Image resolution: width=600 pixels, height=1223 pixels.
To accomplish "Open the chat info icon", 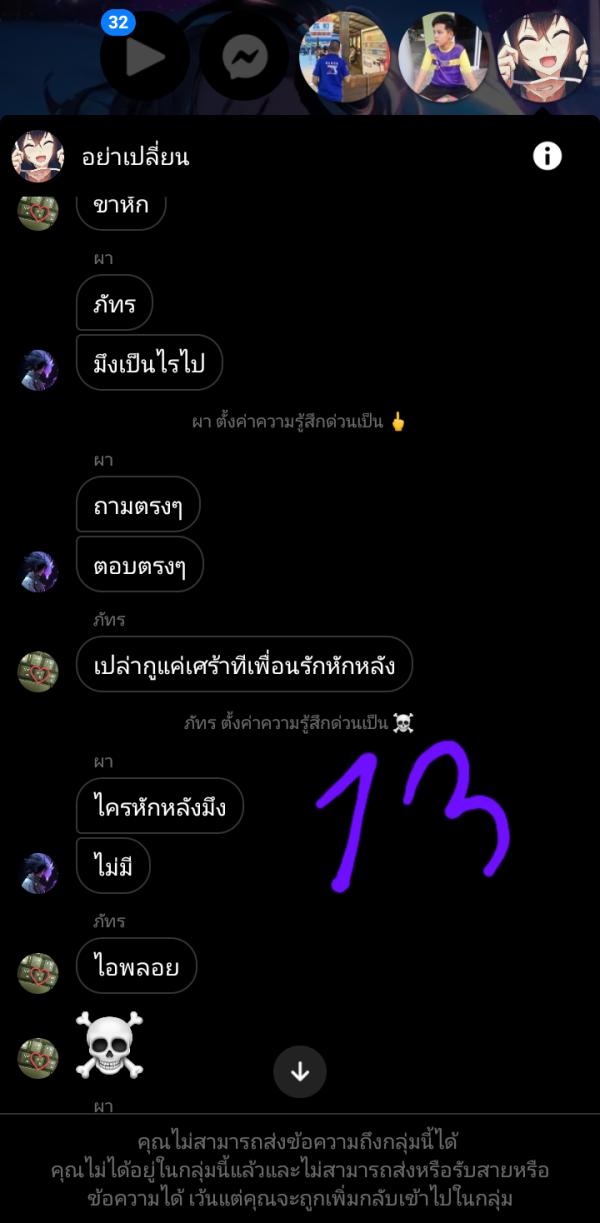I will point(547,156).
